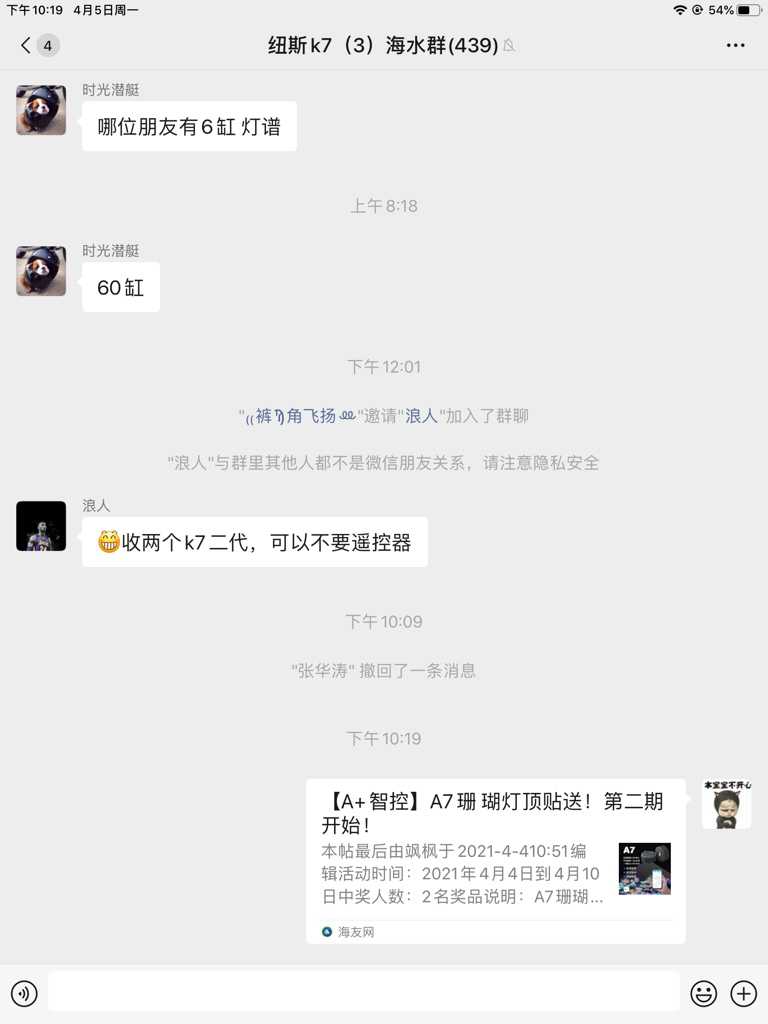Open the shared A7 珊瑚灯 link card

pyautogui.click(x=495, y=860)
